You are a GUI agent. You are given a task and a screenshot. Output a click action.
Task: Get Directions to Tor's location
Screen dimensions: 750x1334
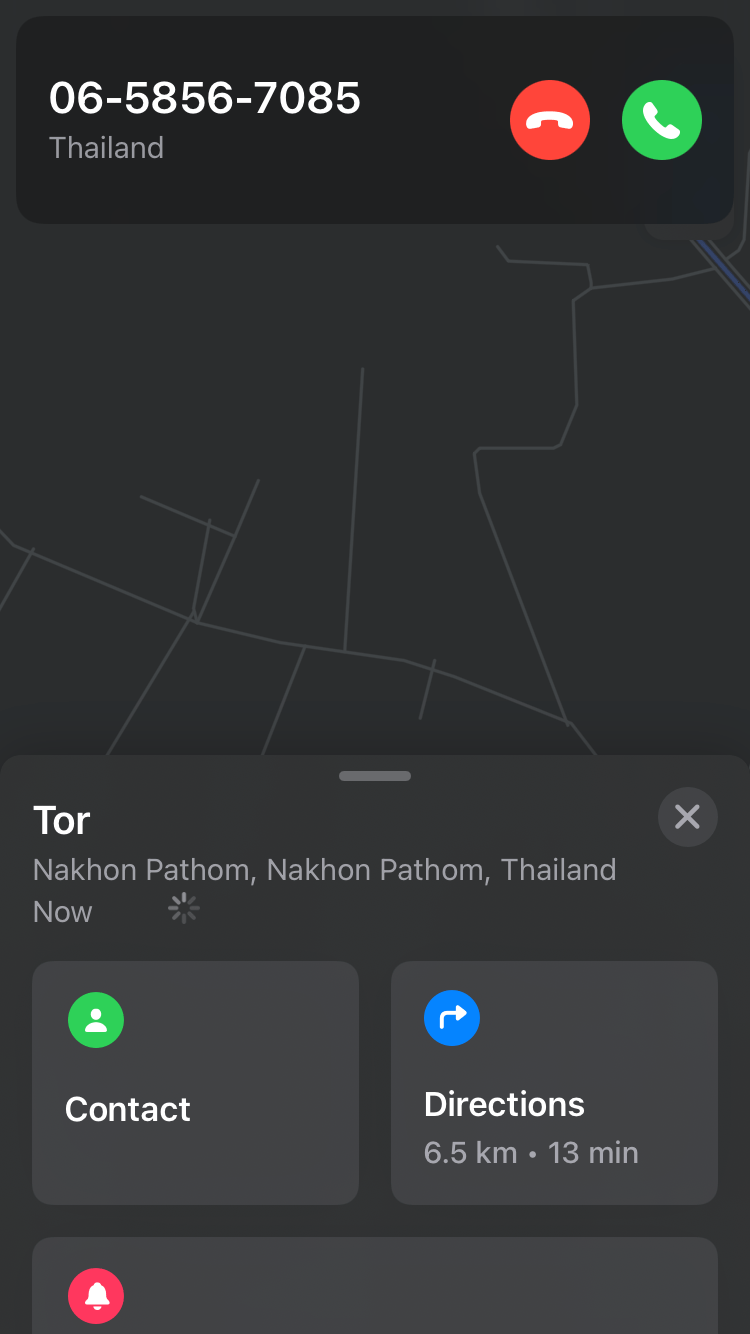tap(554, 1082)
